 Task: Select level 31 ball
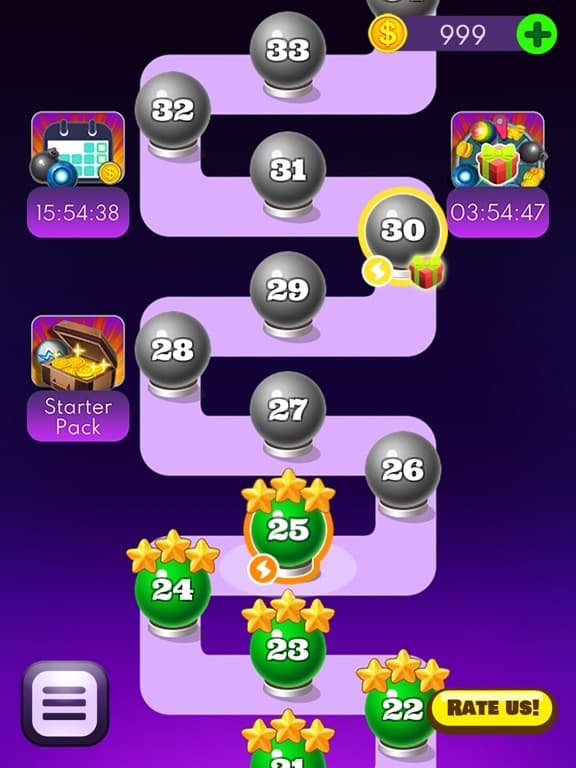[288, 171]
